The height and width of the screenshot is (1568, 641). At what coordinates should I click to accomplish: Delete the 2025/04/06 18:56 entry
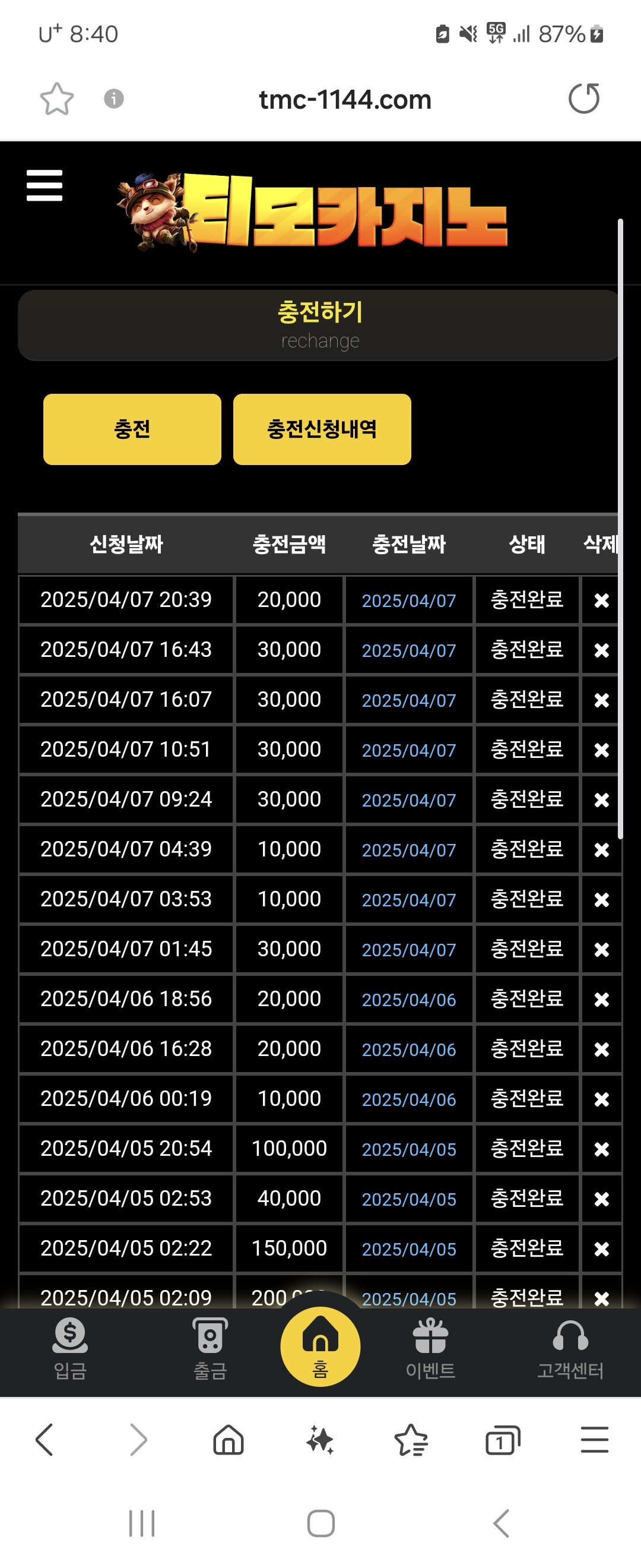pos(601,1000)
